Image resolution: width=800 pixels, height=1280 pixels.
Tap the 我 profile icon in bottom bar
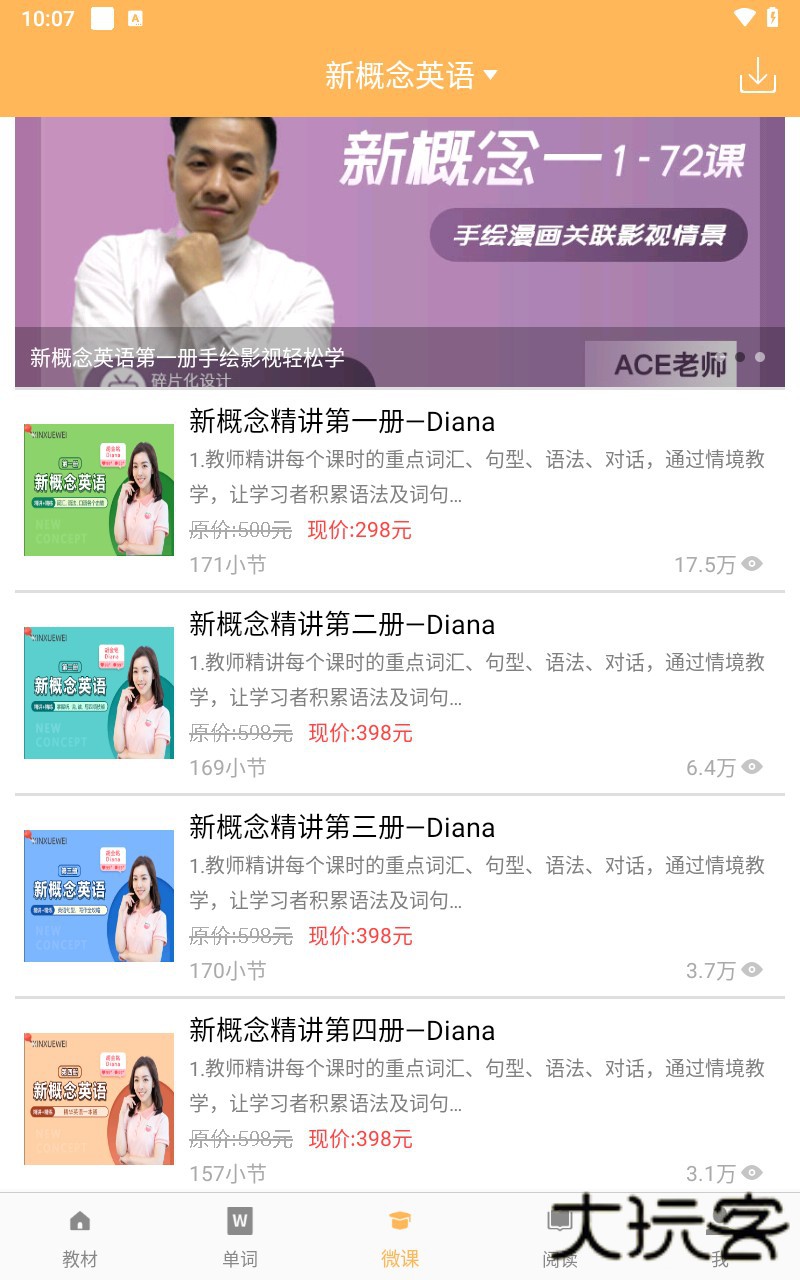(720, 1221)
